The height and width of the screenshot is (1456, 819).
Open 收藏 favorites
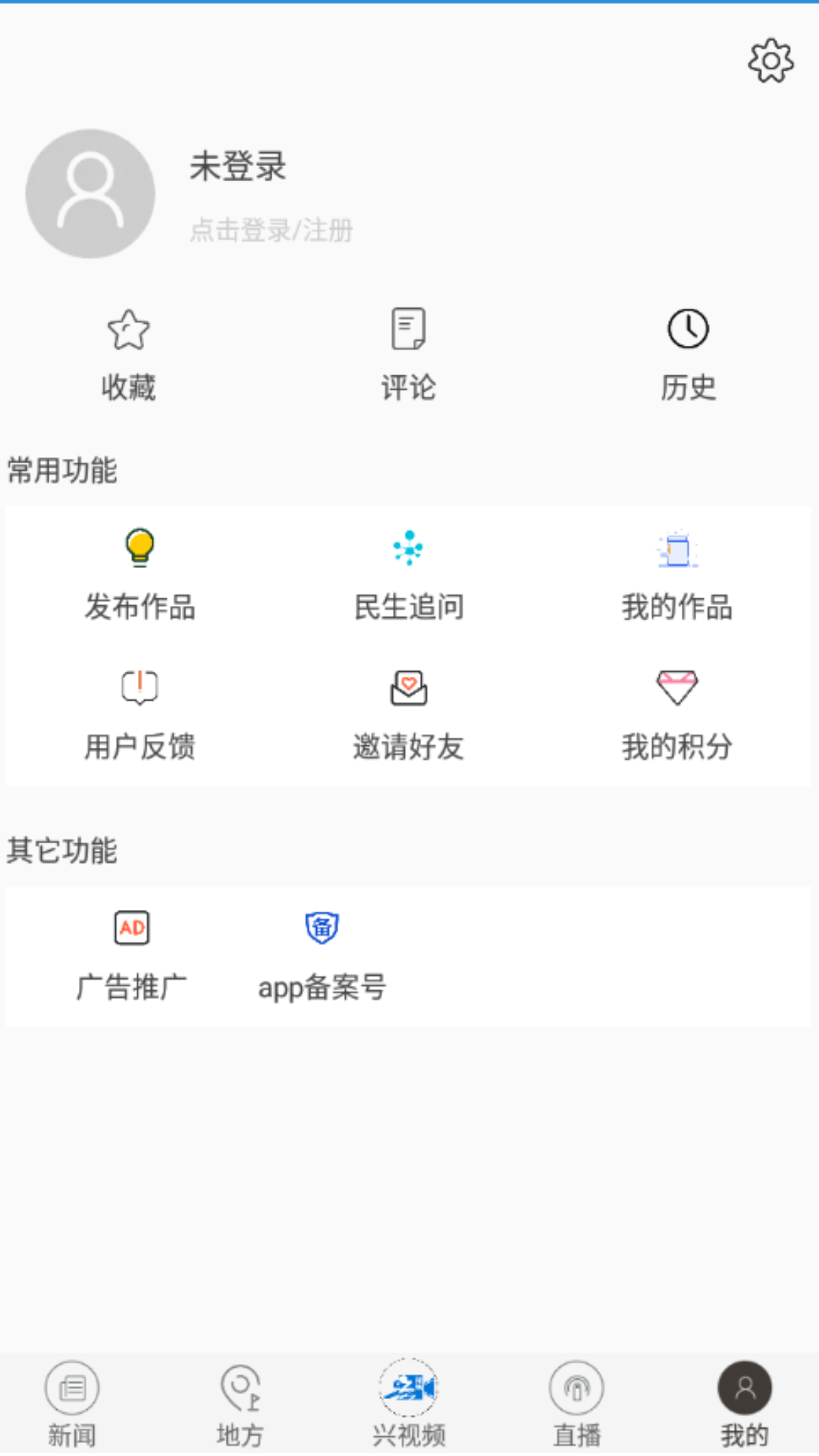[128, 354]
